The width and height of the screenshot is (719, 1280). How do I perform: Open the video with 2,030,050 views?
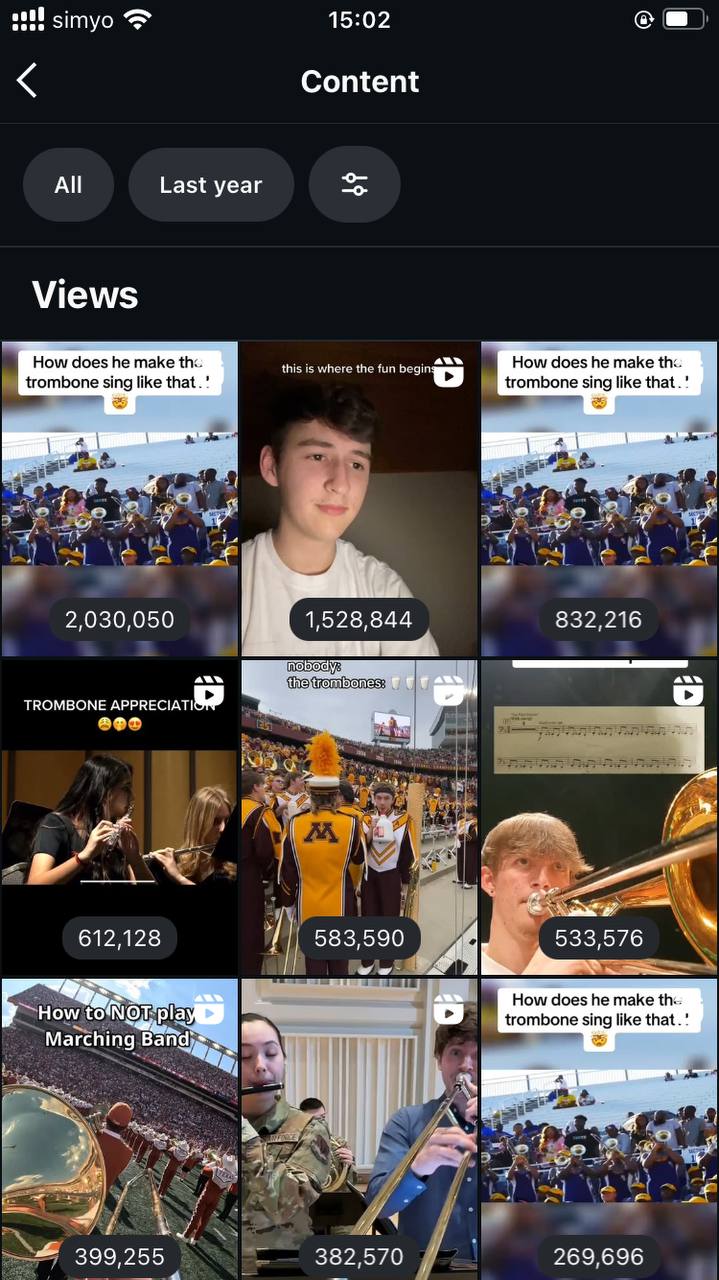(119, 499)
